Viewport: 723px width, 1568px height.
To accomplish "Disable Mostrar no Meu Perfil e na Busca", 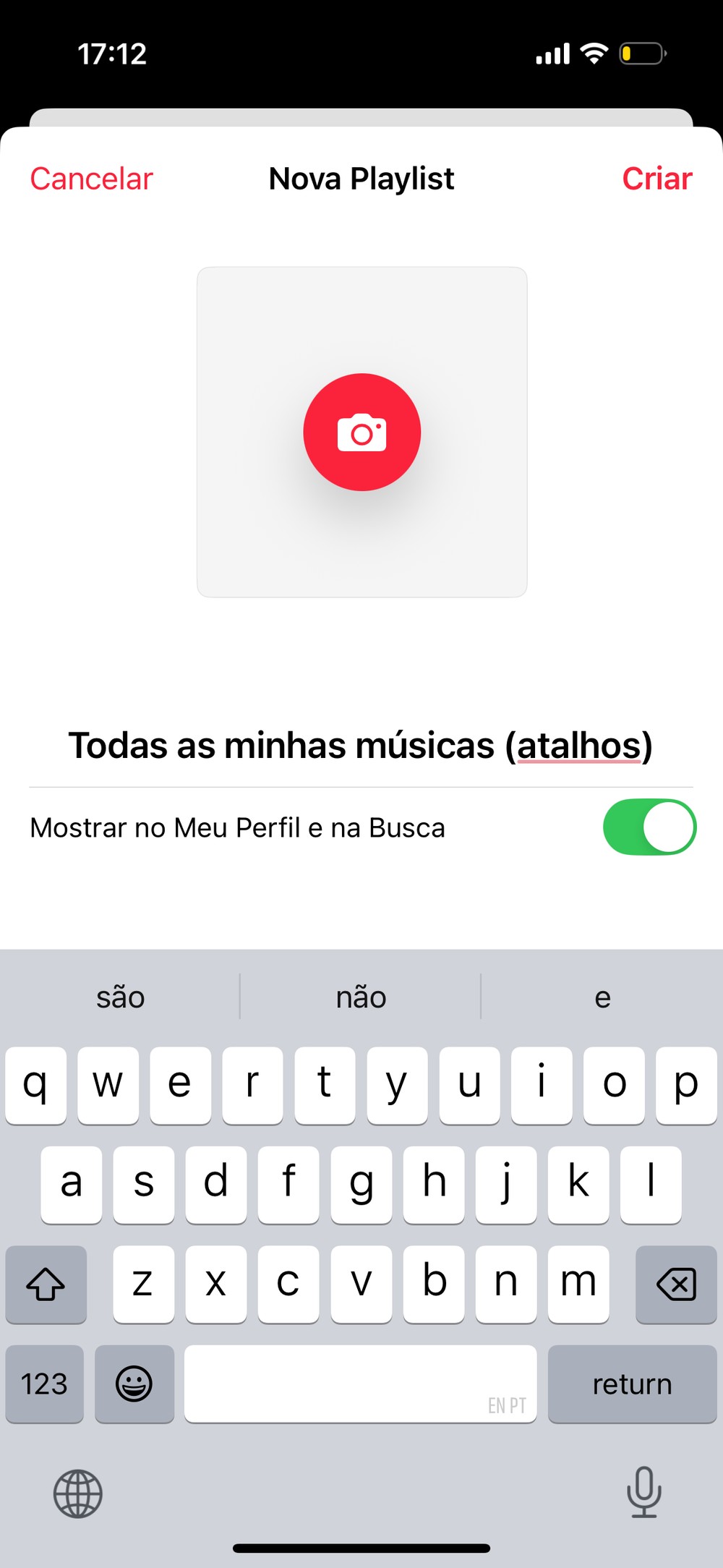I will coord(649,827).
